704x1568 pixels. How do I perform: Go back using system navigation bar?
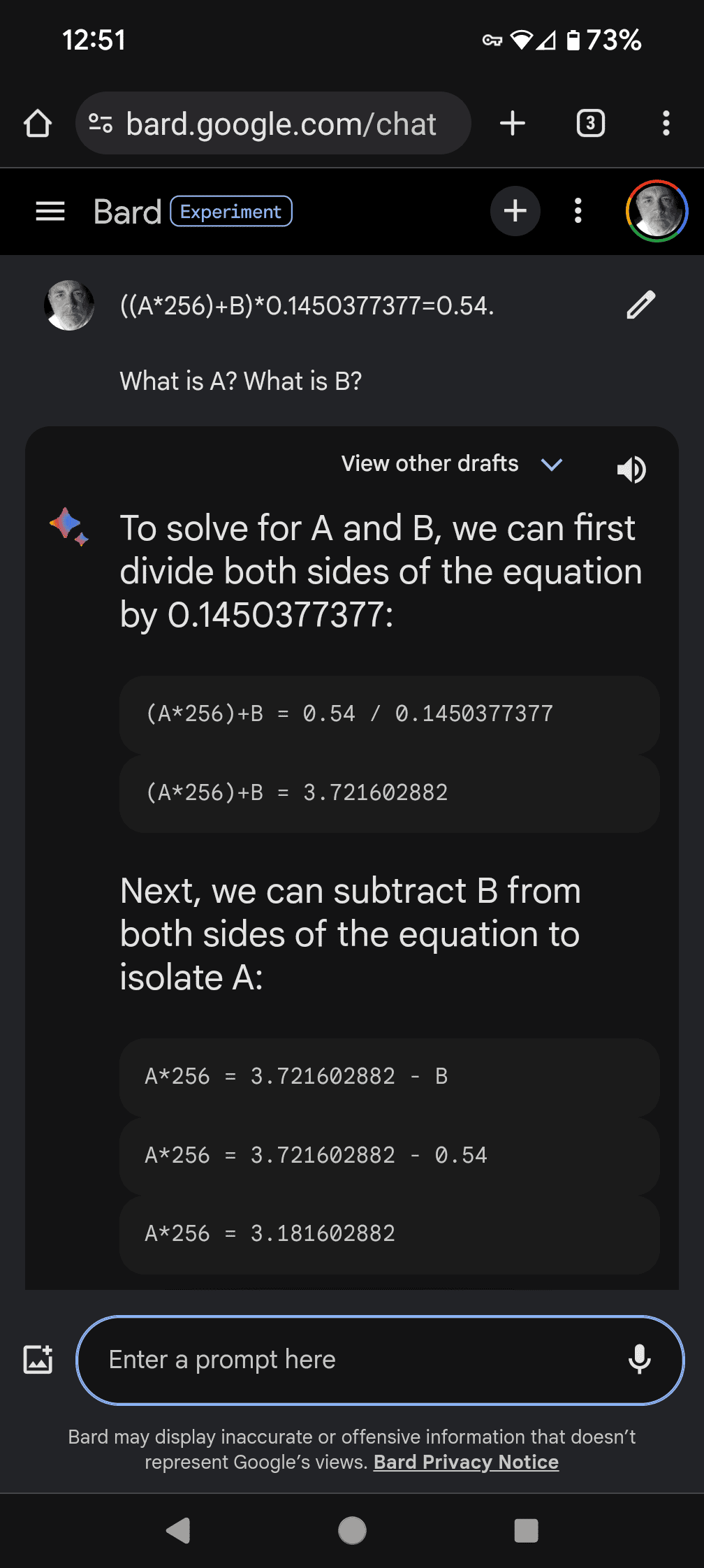(179, 1530)
